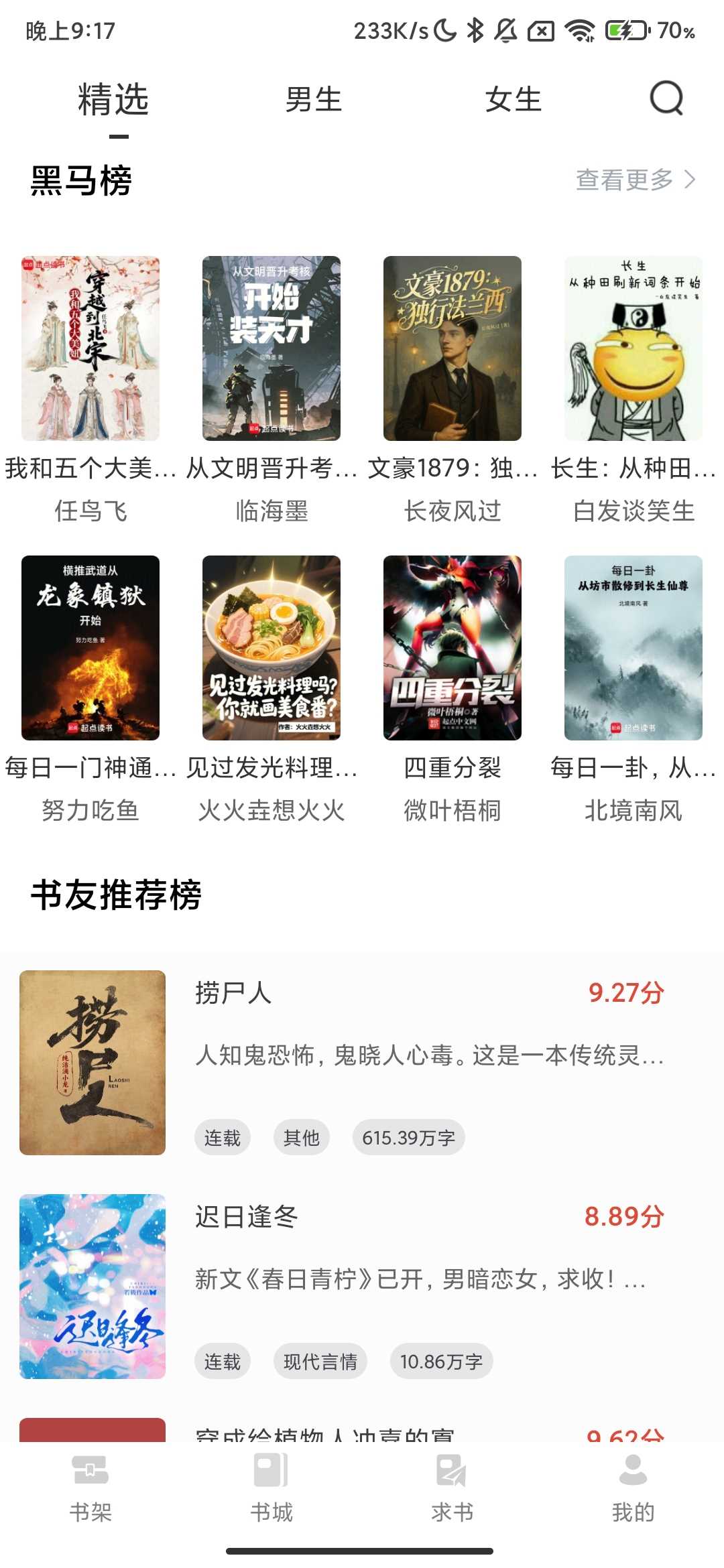This screenshot has width=724, height=1568.
Task: Open the search magnifier icon
Action: (x=666, y=99)
